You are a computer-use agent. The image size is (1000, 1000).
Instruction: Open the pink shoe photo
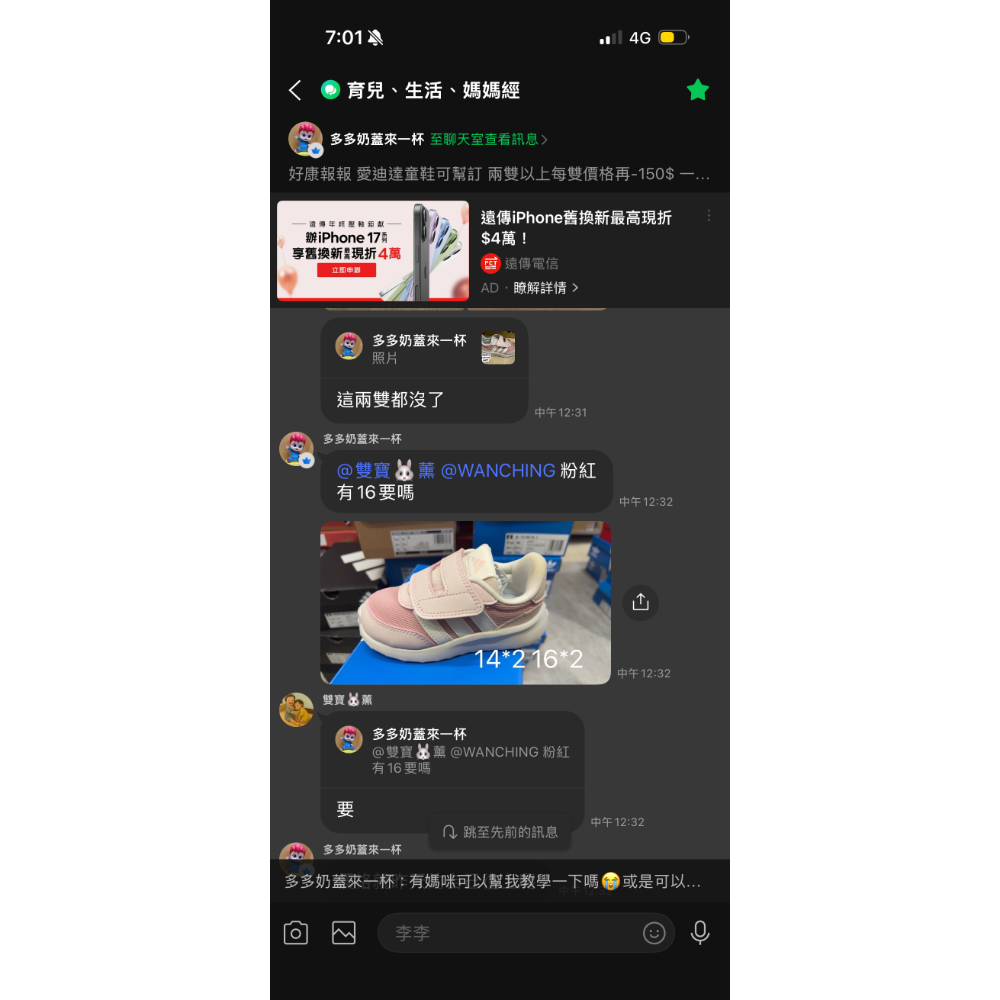(x=465, y=602)
